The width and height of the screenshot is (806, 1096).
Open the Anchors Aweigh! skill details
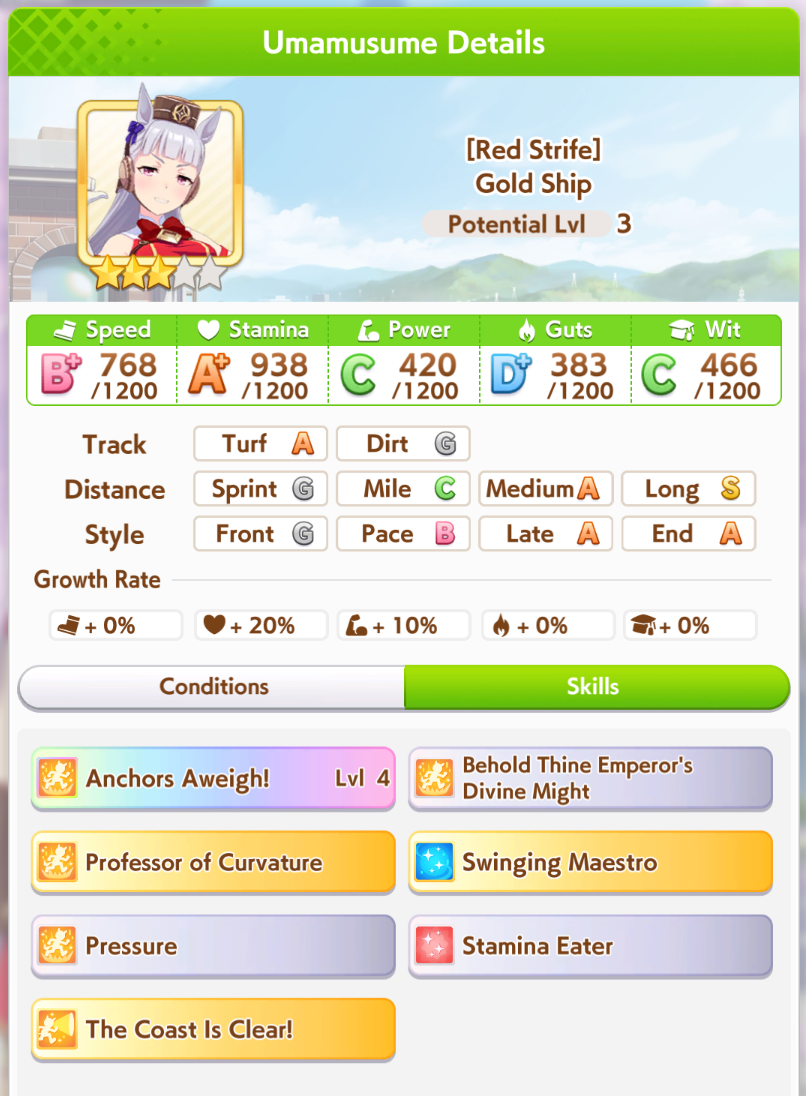(213, 778)
